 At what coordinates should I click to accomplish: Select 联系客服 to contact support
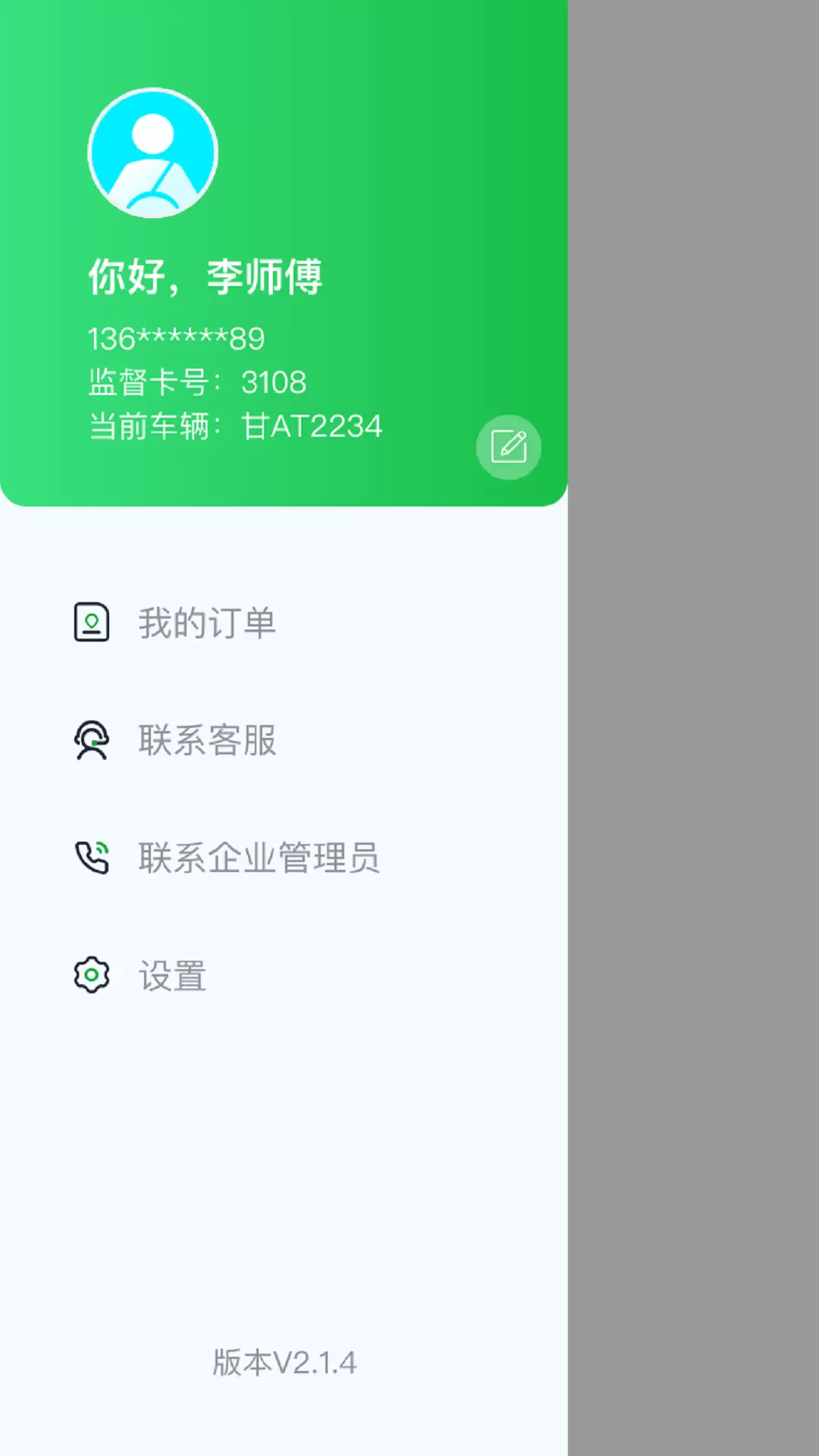coord(284,740)
